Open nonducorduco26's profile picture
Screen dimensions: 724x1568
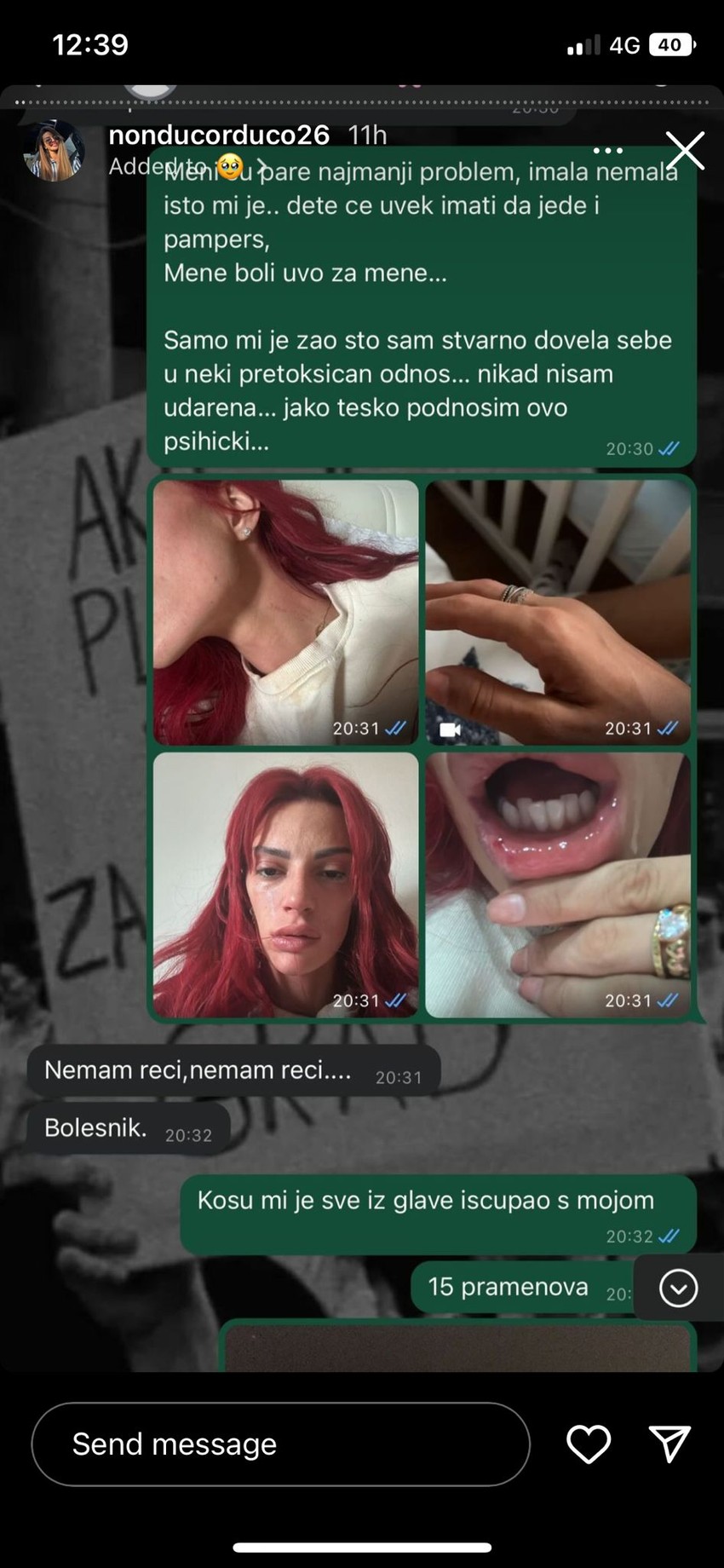click(x=55, y=151)
